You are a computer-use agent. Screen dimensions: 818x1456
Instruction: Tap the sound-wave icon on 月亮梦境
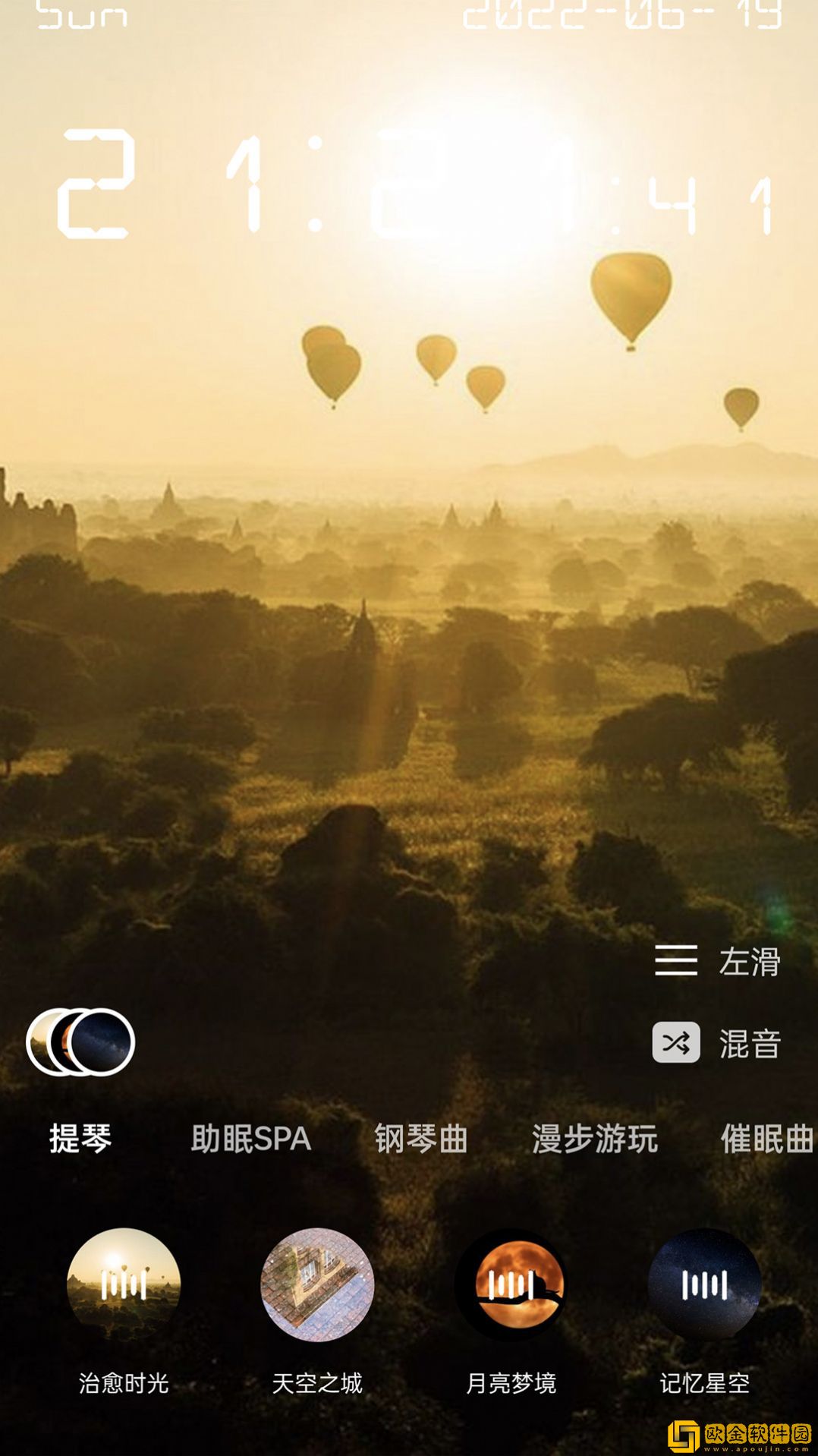509,1284
